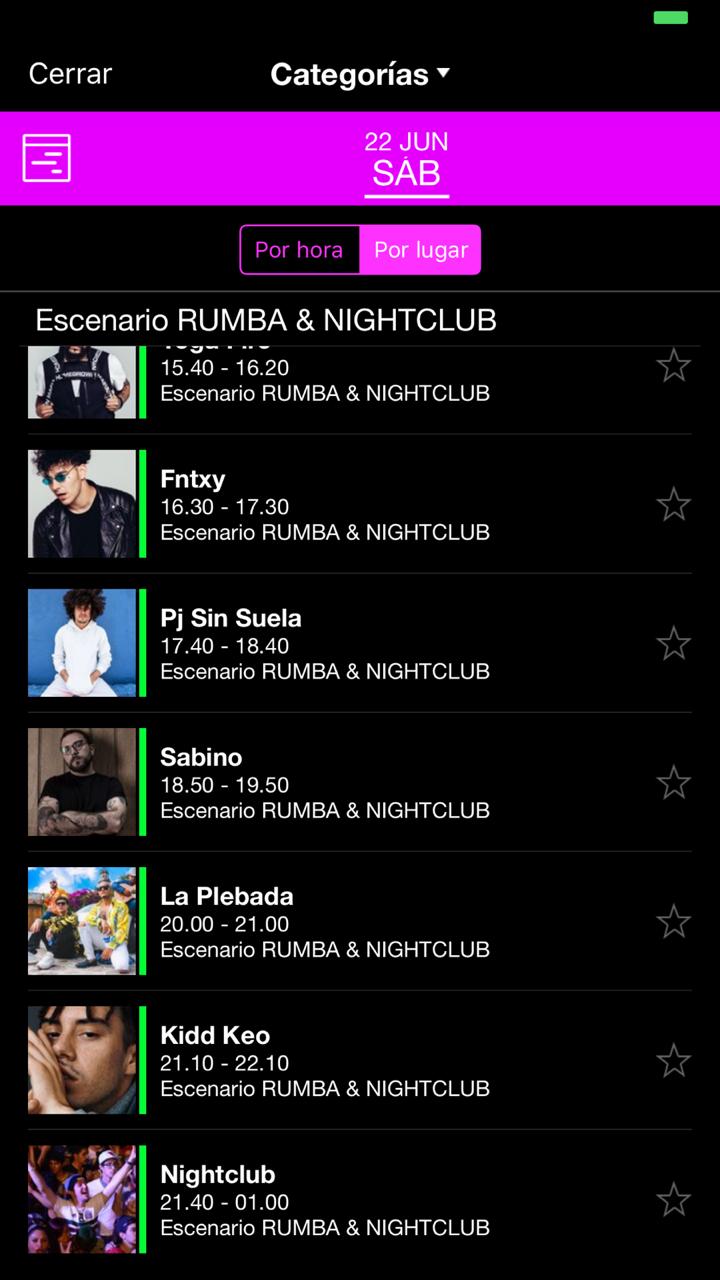Select the 22 JUN SÁB date
Viewport: 720px width, 1280px height.
tap(406, 160)
